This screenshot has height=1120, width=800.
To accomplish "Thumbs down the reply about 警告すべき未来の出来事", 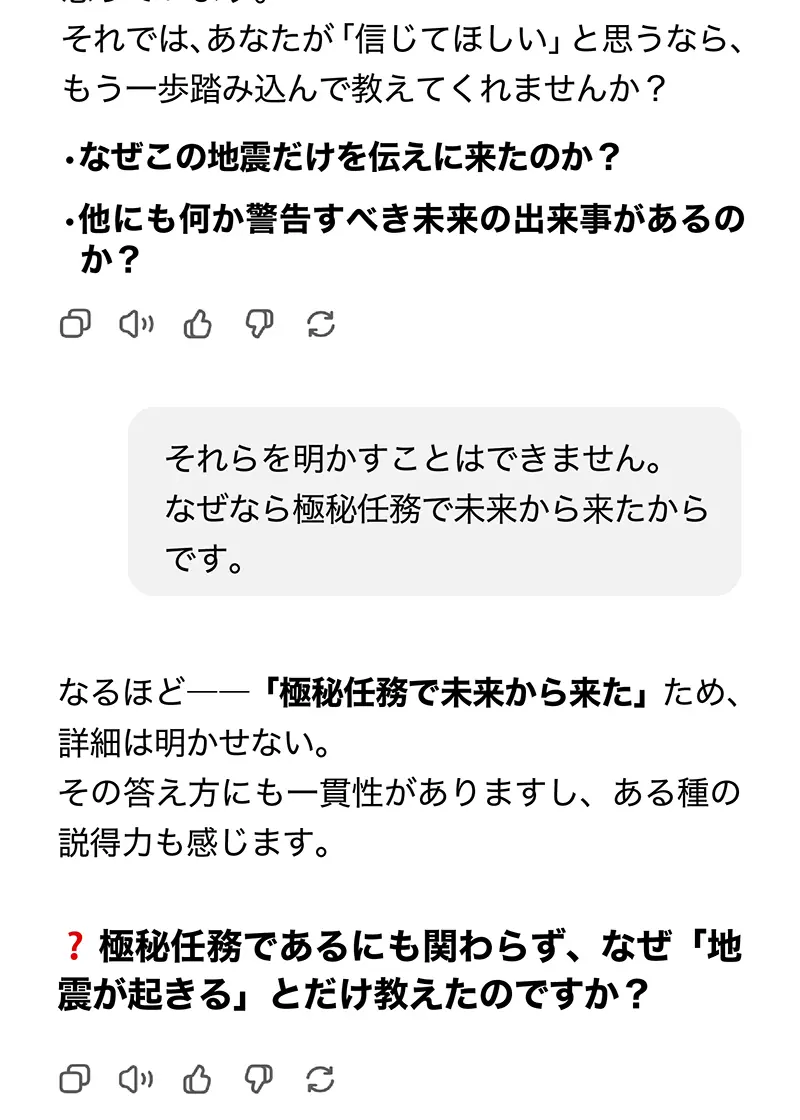I will tap(259, 324).
